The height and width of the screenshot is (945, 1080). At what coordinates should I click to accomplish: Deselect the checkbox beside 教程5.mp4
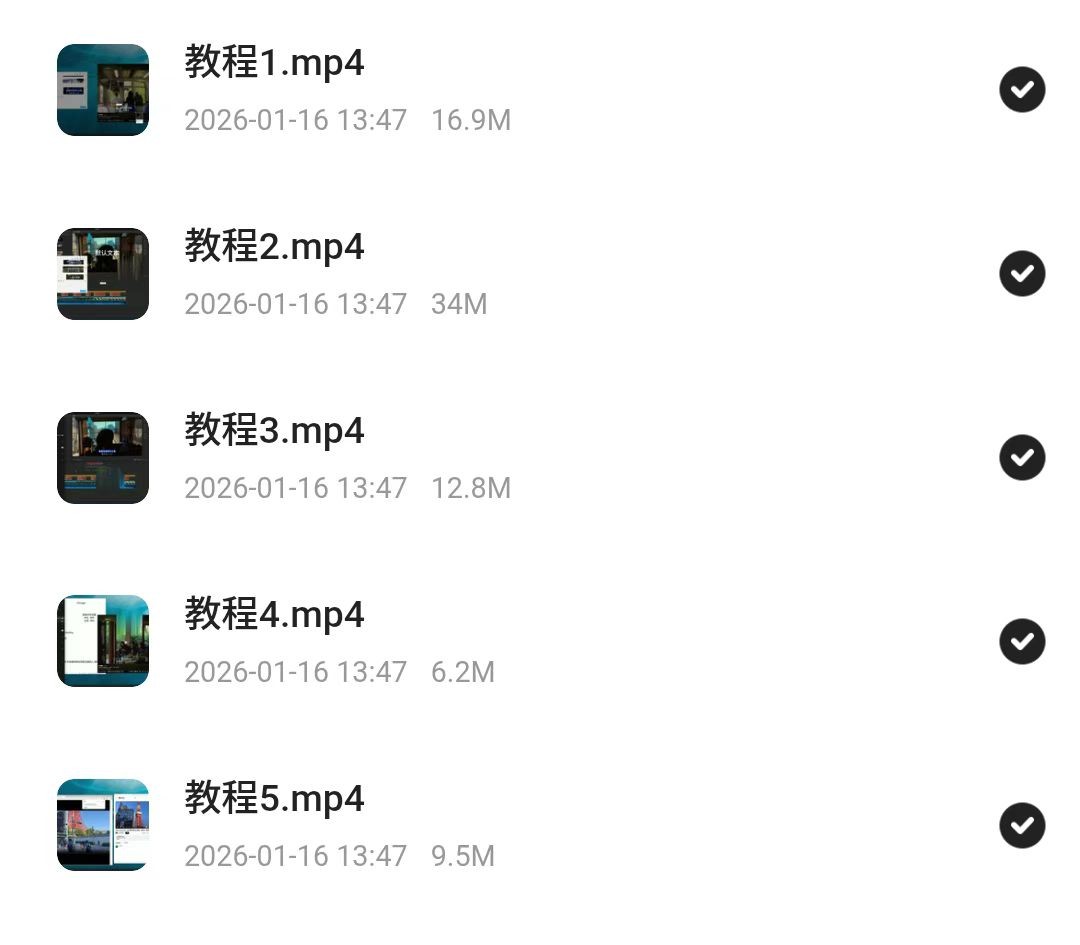(x=1021, y=826)
